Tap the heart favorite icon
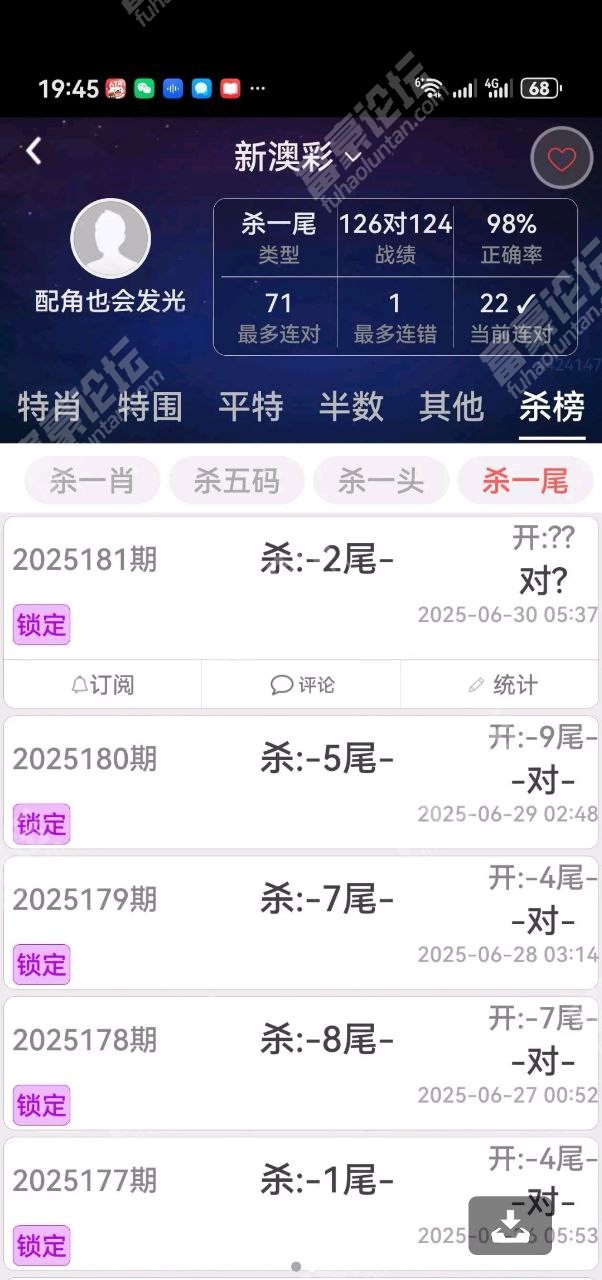This screenshot has width=602, height=1280. (561, 158)
